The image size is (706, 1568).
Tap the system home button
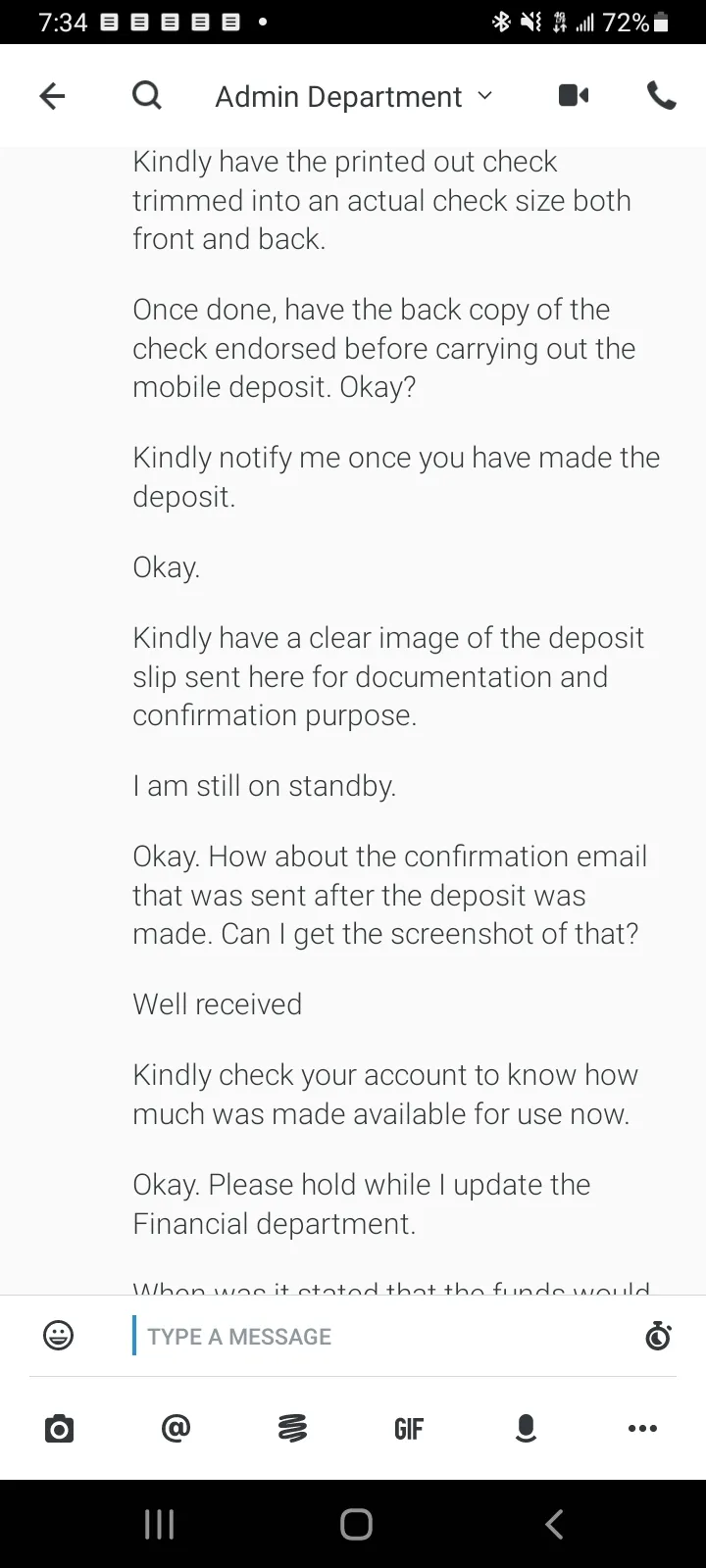pos(356,1524)
